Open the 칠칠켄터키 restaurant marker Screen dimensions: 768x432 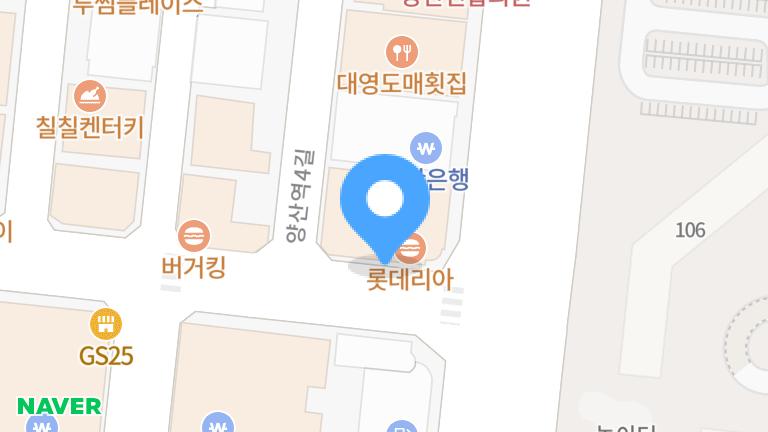click(90, 96)
